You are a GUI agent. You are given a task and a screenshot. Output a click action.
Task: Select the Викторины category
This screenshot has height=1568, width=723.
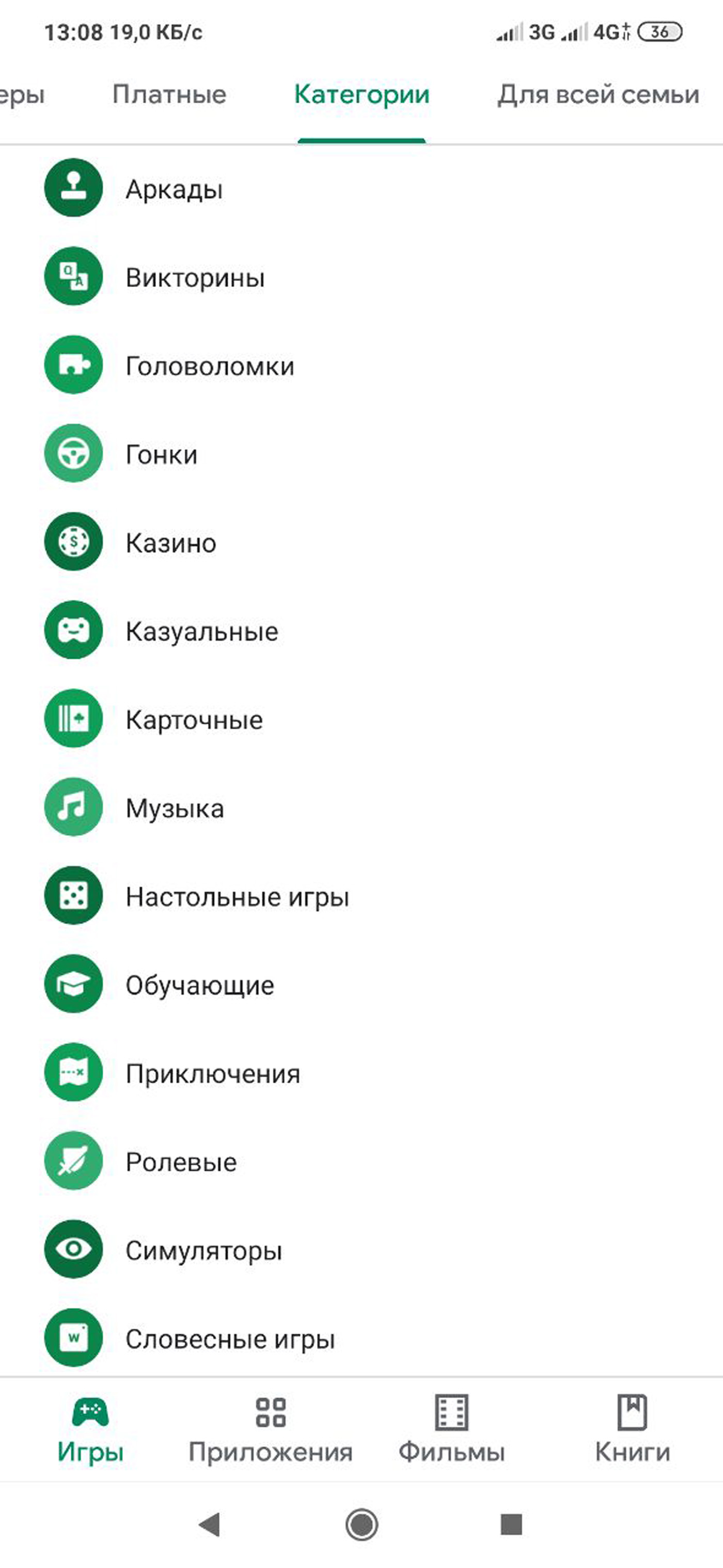click(361, 277)
